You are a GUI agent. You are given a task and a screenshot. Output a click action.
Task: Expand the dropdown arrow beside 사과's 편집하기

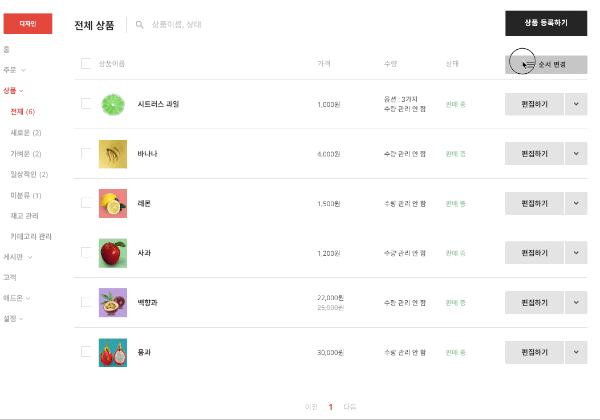click(x=576, y=253)
